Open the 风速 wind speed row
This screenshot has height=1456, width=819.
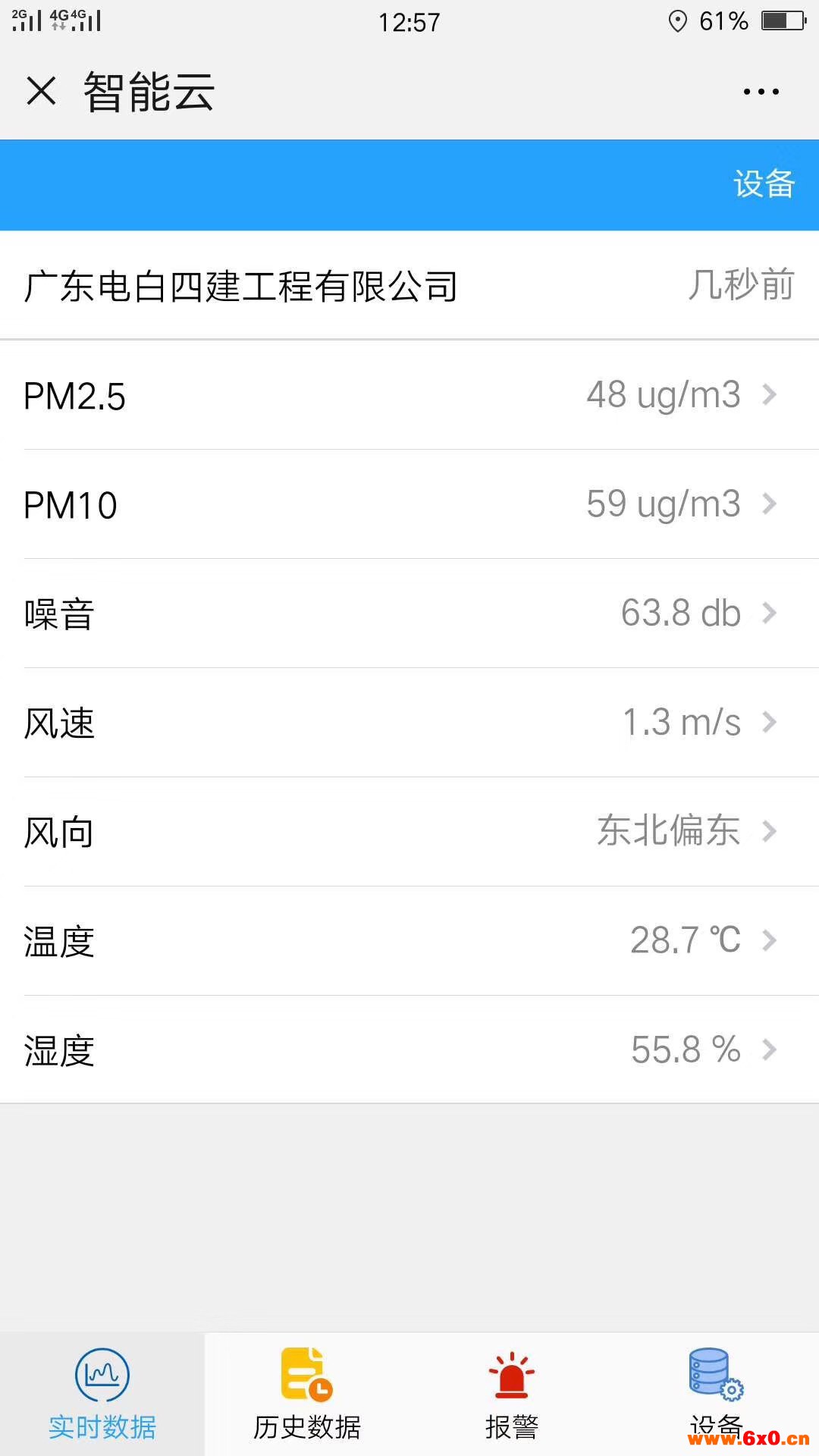click(x=409, y=723)
